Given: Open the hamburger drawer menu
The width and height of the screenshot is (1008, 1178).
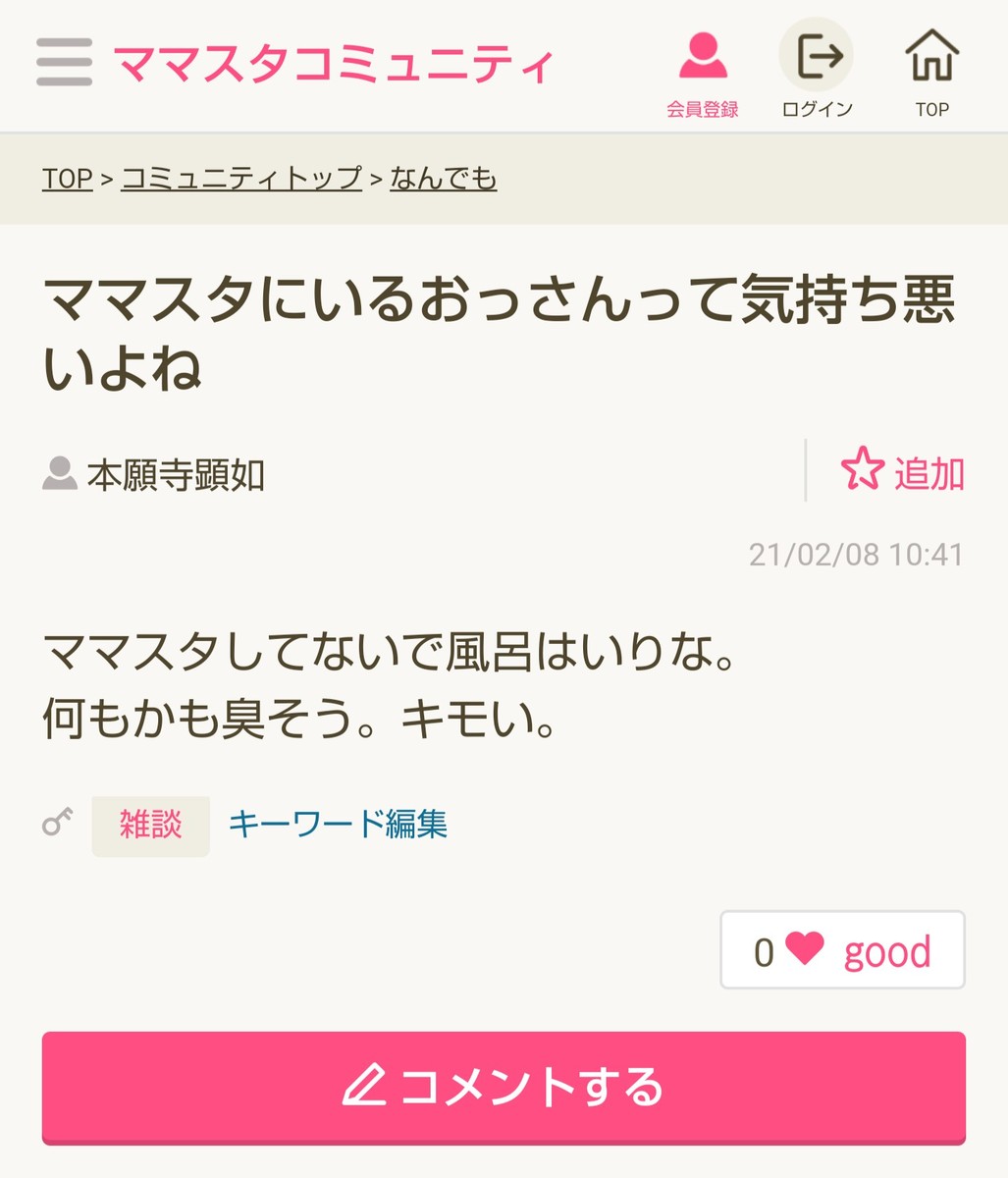Looking at the screenshot, I should click(x=64, y=63).
